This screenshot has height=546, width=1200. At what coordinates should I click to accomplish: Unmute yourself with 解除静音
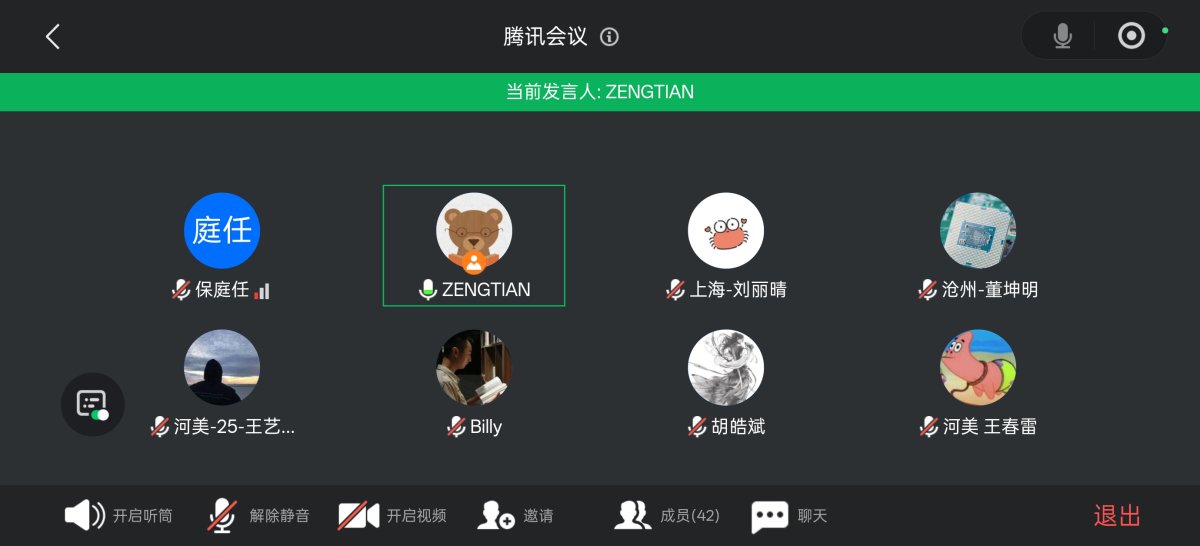258,516
